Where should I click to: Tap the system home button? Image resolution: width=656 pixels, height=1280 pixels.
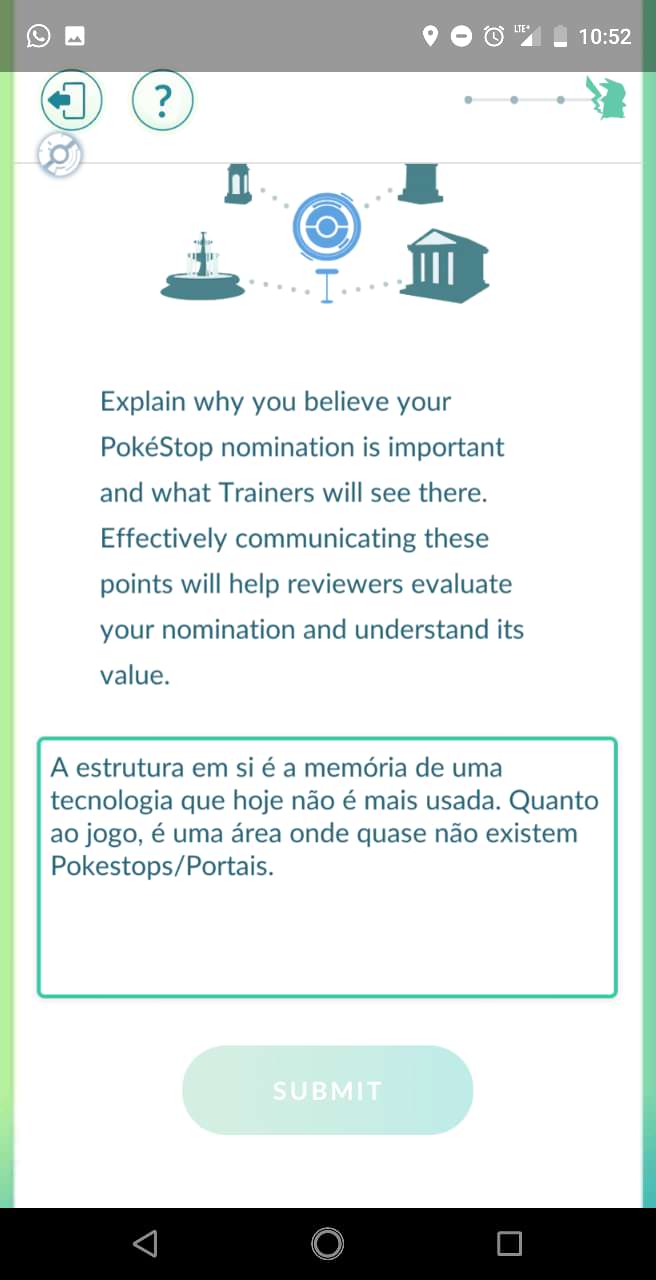[327, 1243]
